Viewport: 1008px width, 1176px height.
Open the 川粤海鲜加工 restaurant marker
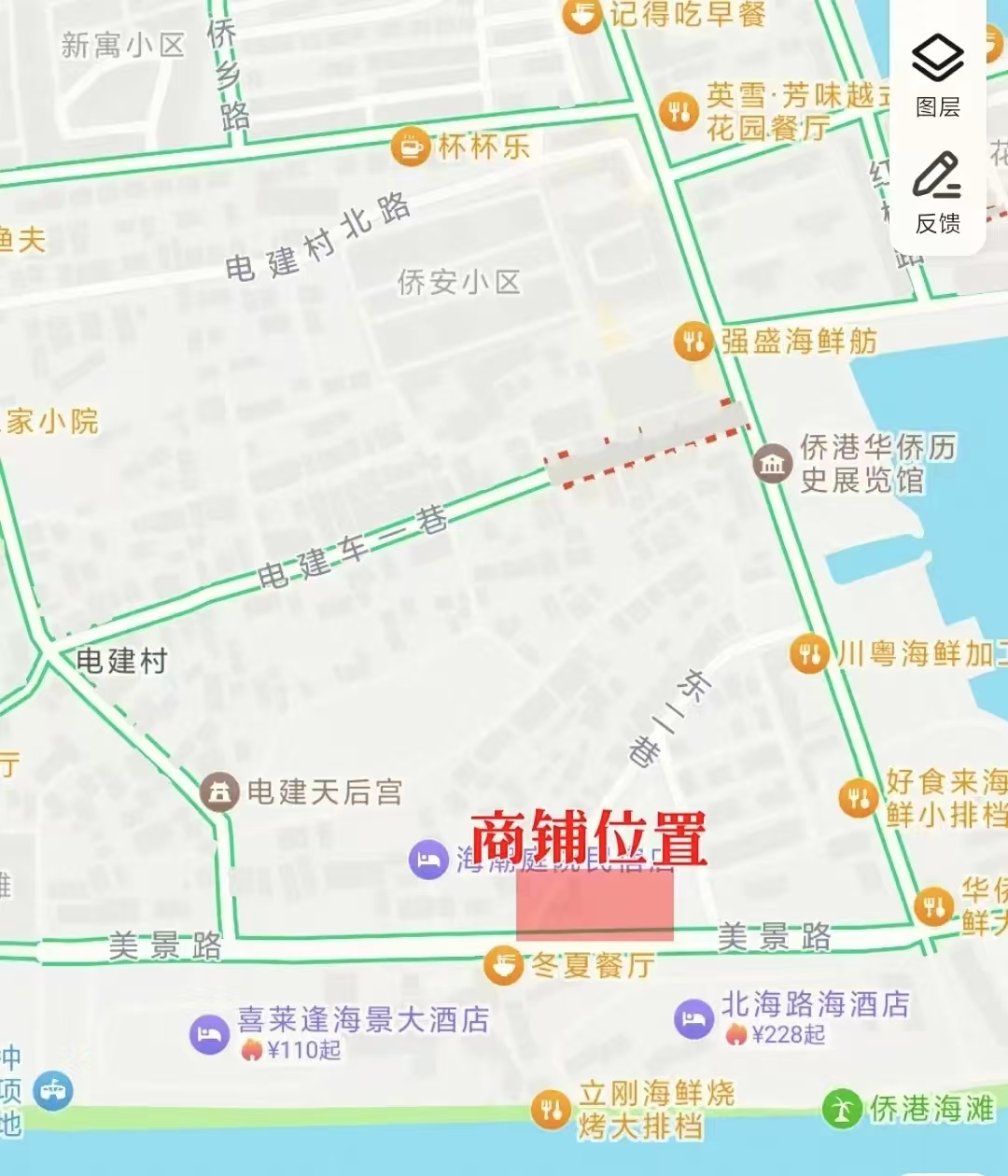pos(809,653)
